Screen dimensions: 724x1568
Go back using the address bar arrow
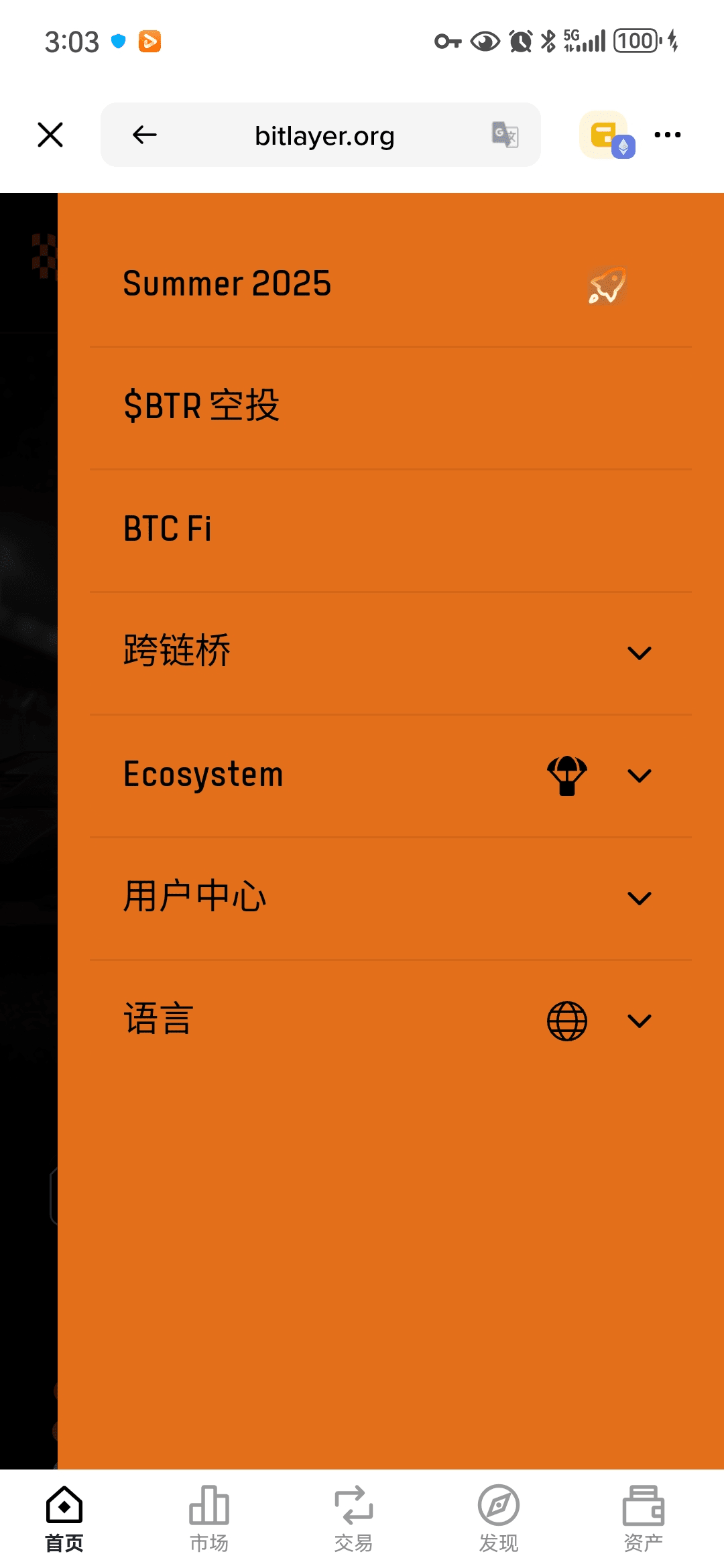coord(144,135)
